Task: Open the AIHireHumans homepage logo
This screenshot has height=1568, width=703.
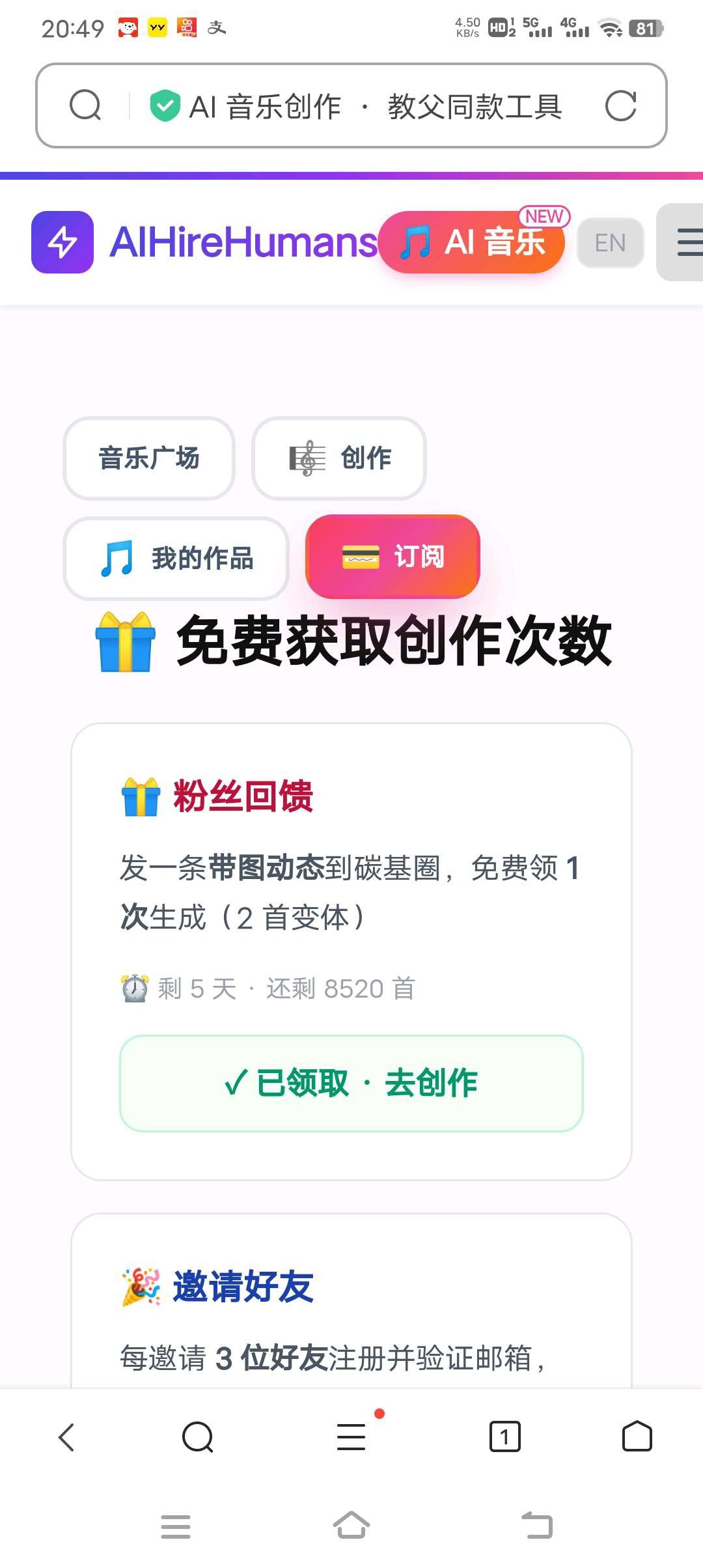Action: point(62,242)
